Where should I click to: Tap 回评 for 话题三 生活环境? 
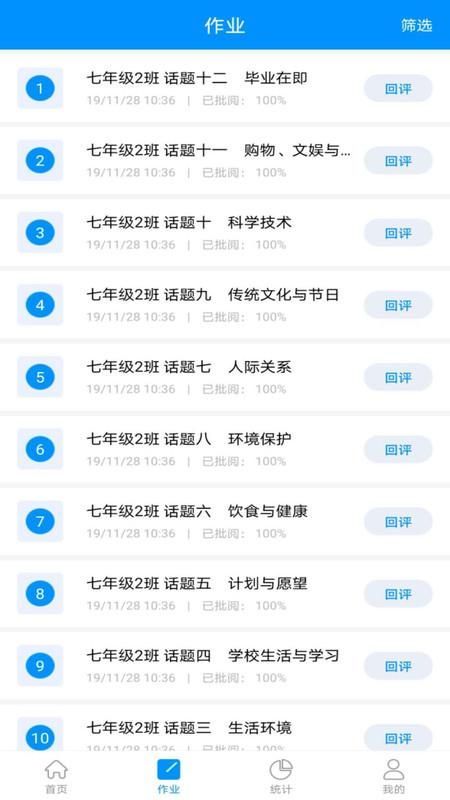398,738
